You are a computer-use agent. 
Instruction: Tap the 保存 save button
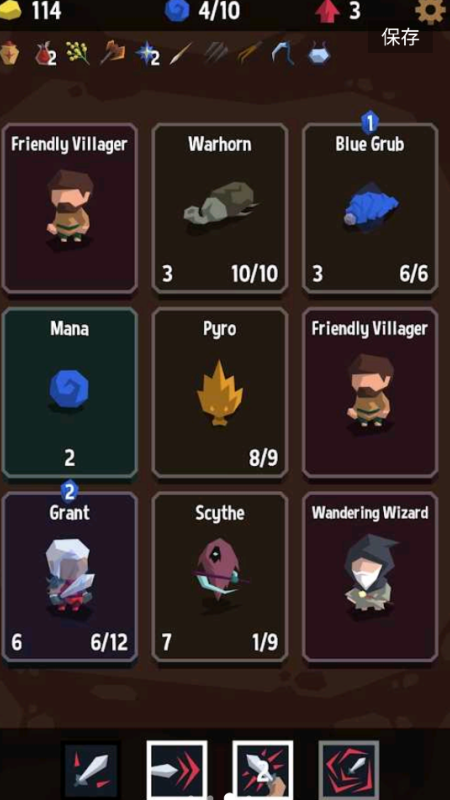tap(401, 38)
